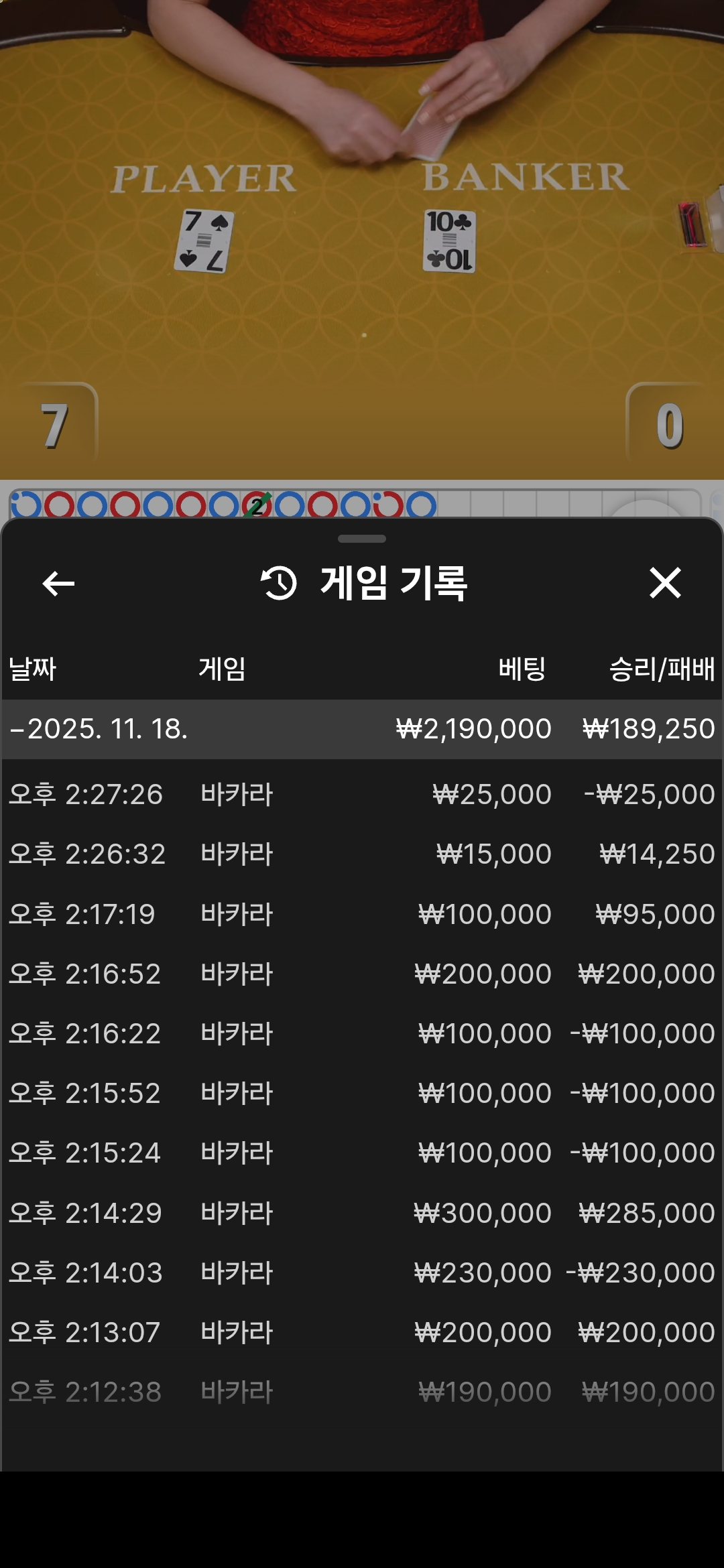The width and height of the screenshot is (724, 1568).
Task: Show details for the 오후 2:16:22 round
Action: (362, 1033)
